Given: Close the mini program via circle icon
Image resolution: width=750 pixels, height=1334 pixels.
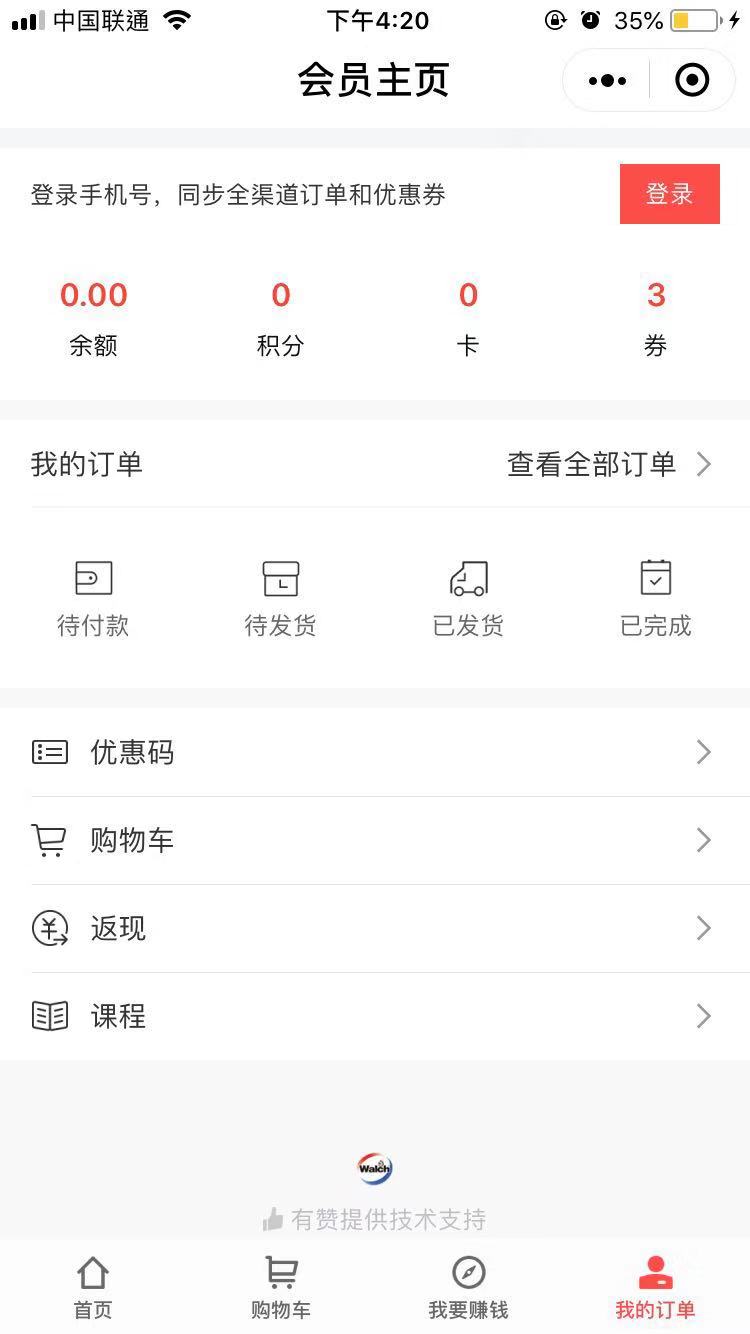Looking at the screenshot, I should (692, 80).
